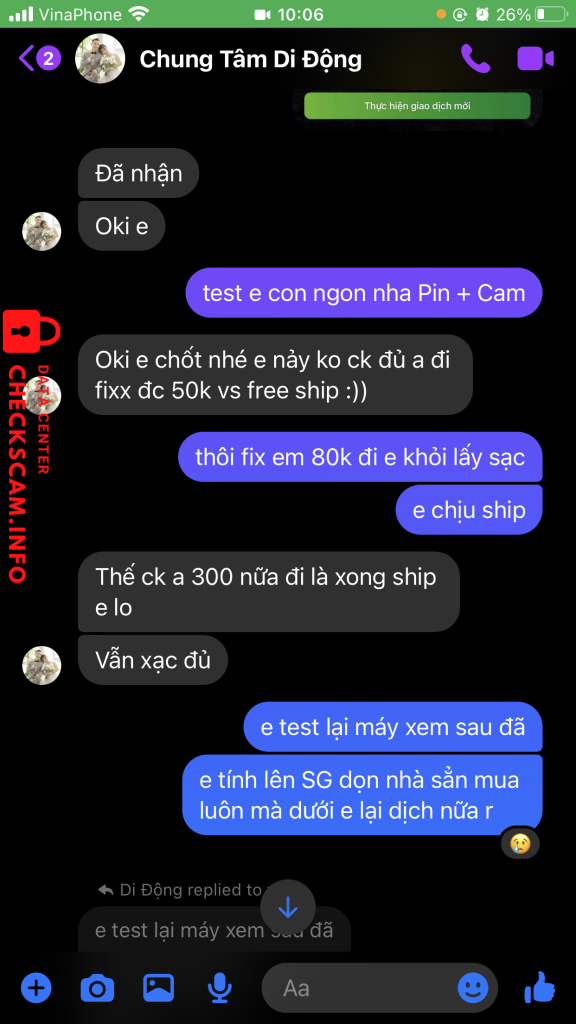The width and height of the screenshot is (576, 1024).
Task: Open the transaction image with green button
Action: (417, 107)
